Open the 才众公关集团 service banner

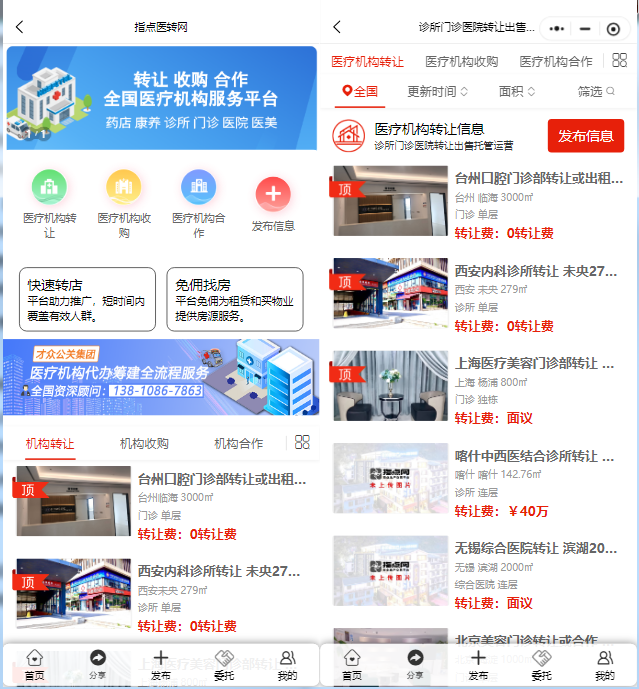tap(161, 377)
